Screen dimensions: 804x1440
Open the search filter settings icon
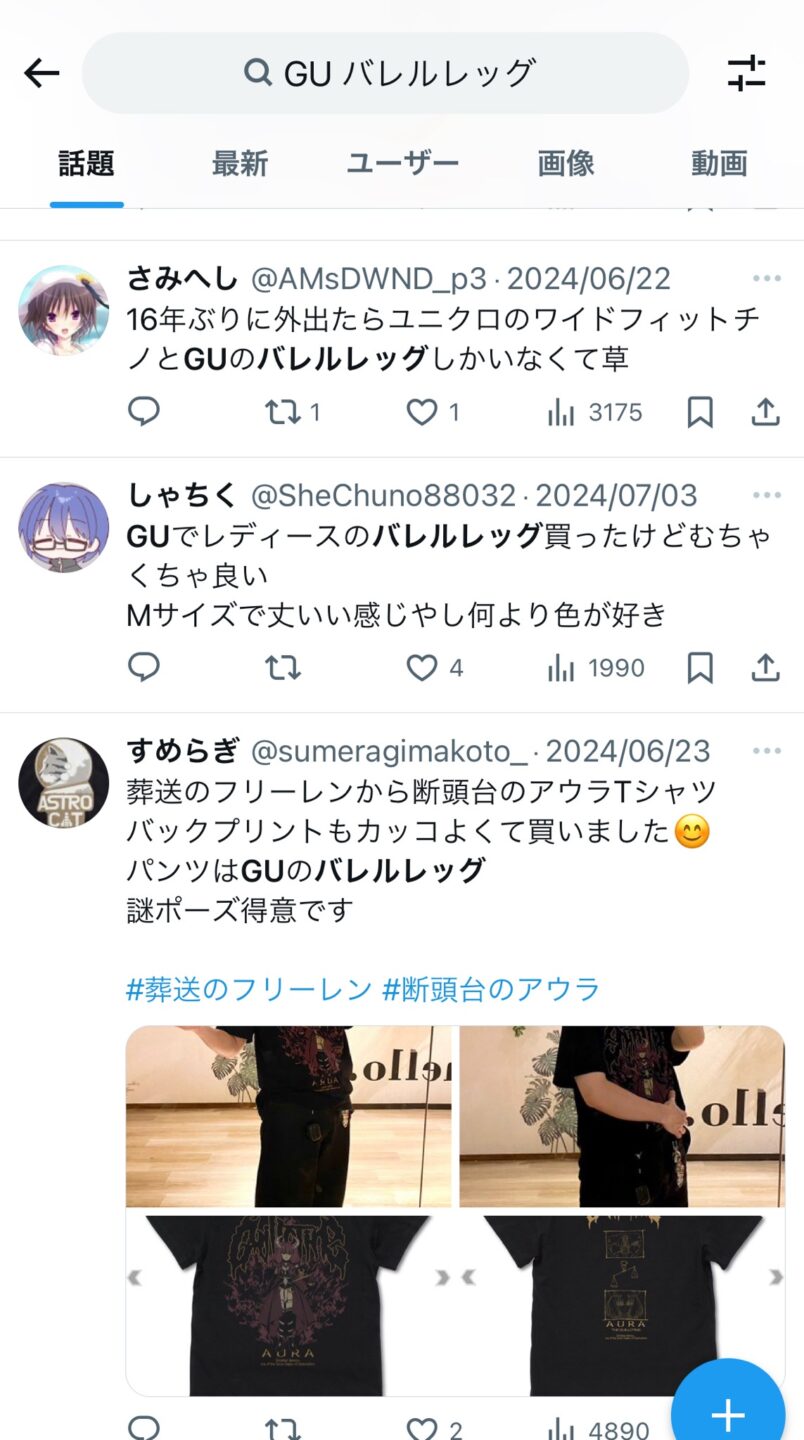pos(746,73)
